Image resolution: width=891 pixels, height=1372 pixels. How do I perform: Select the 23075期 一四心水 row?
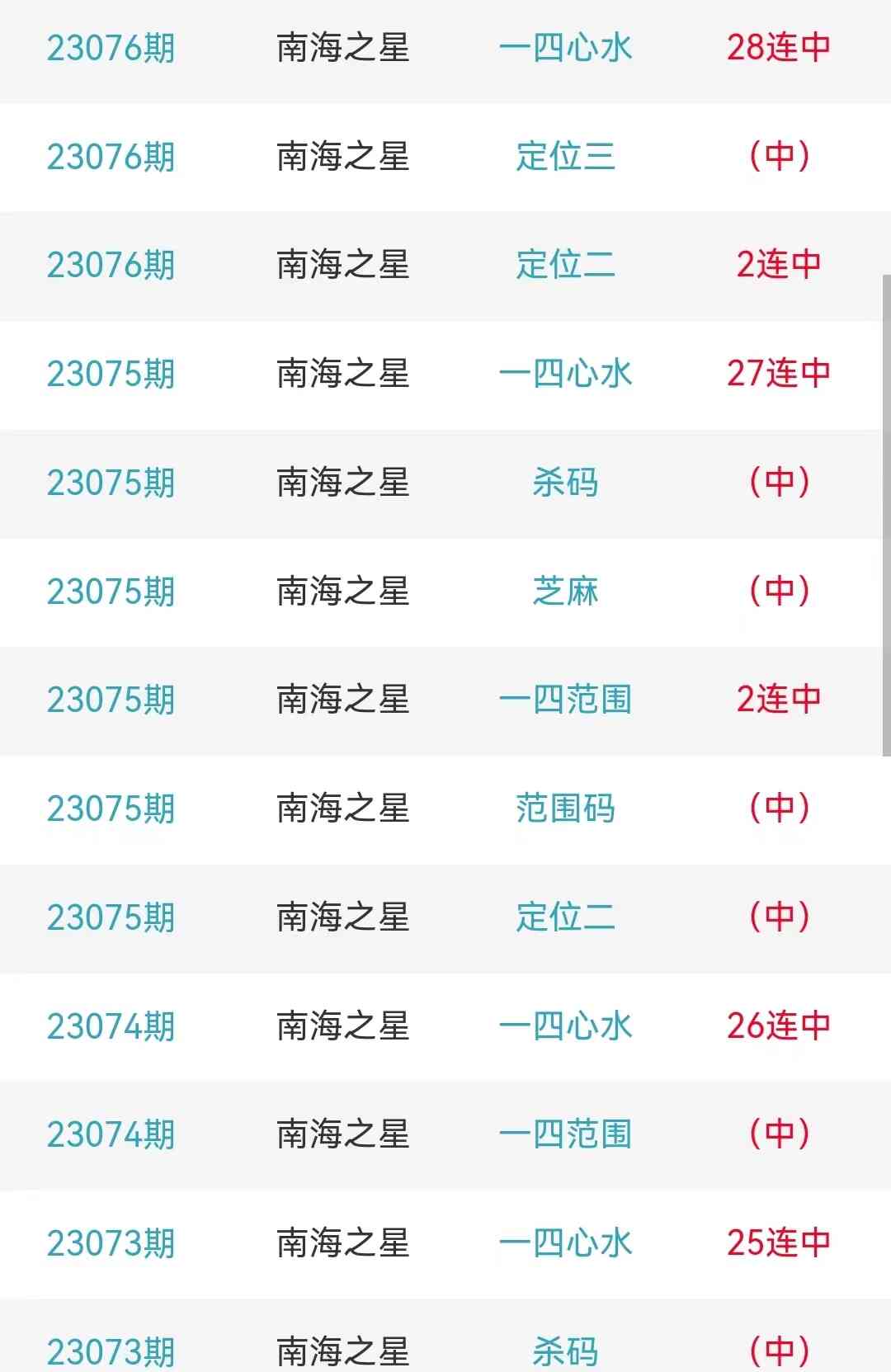(565, 374)
